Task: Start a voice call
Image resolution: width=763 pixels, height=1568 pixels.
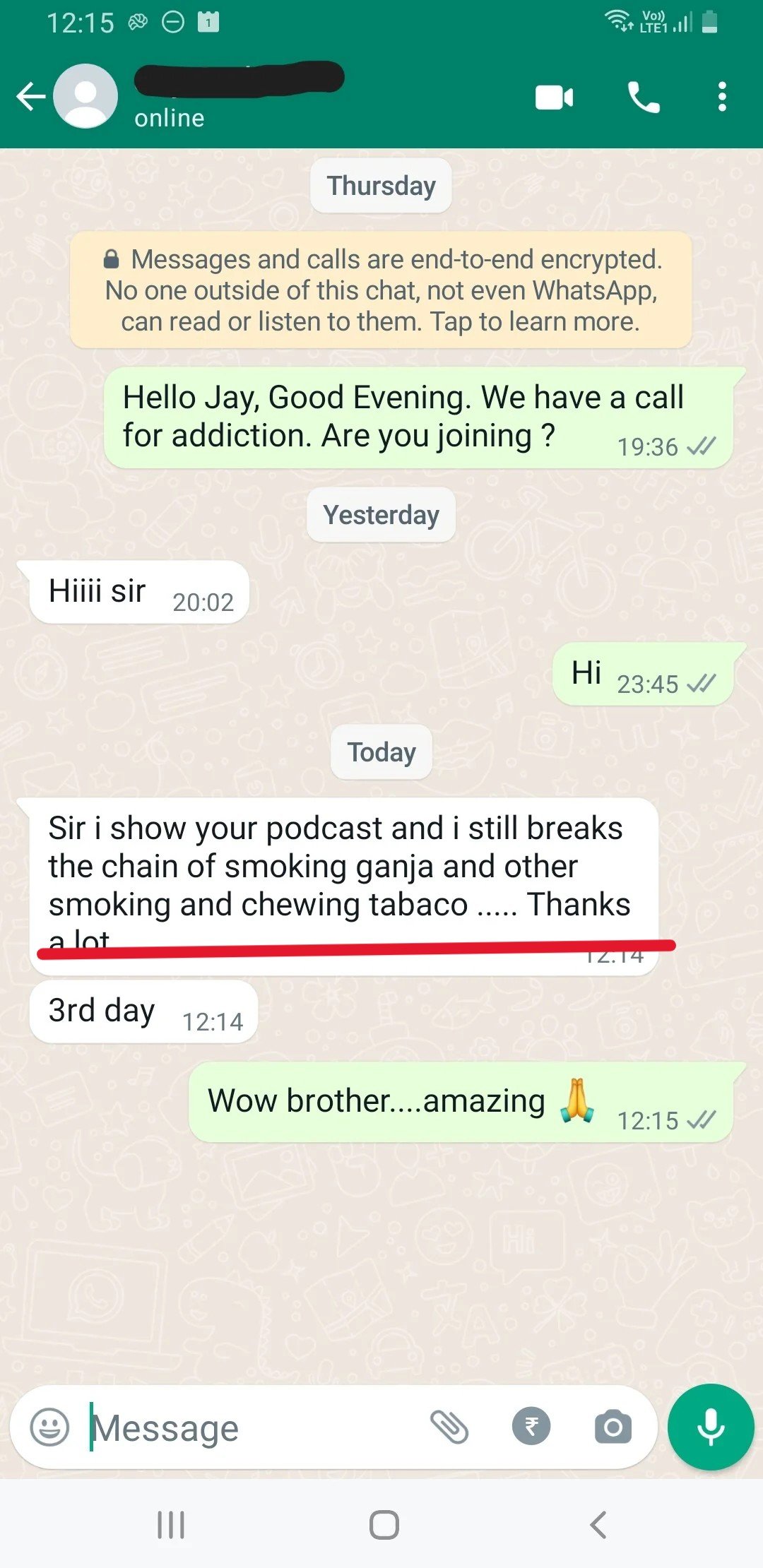Action: pos(643,97)
